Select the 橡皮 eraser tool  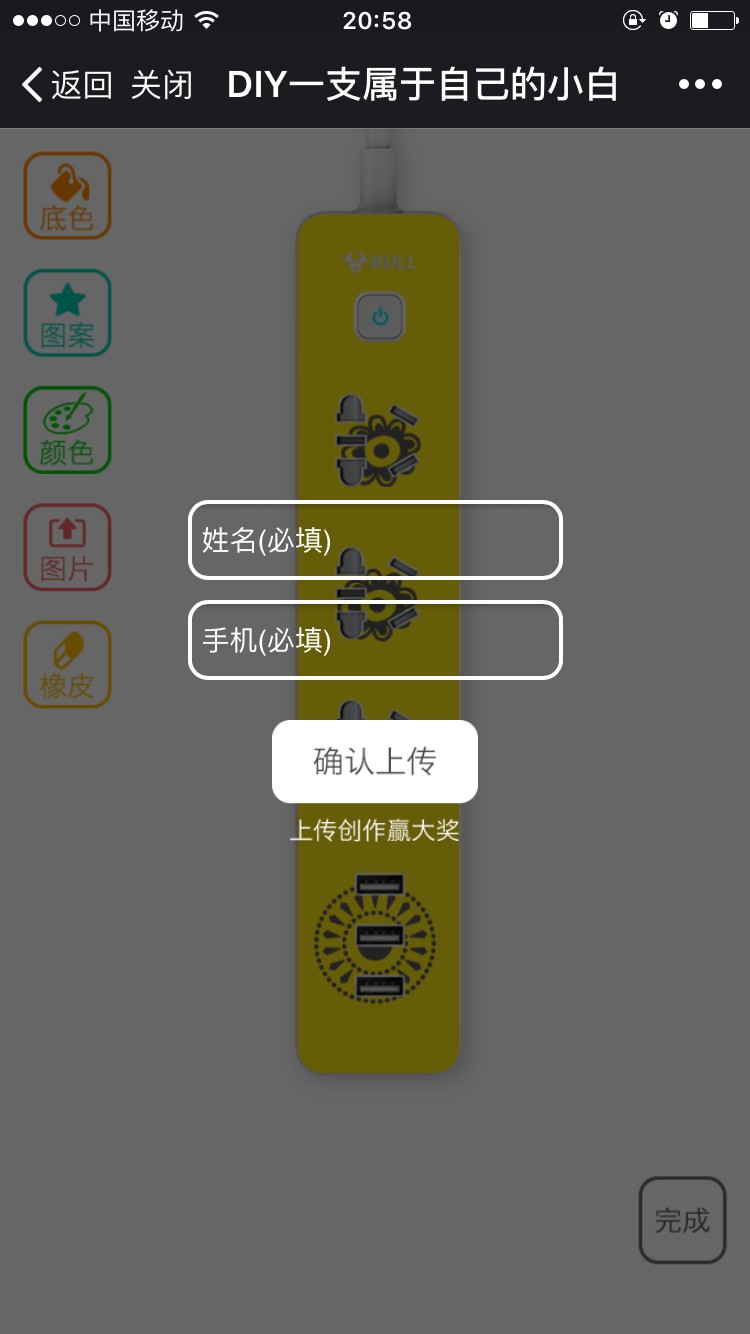(x=67, y=664)
